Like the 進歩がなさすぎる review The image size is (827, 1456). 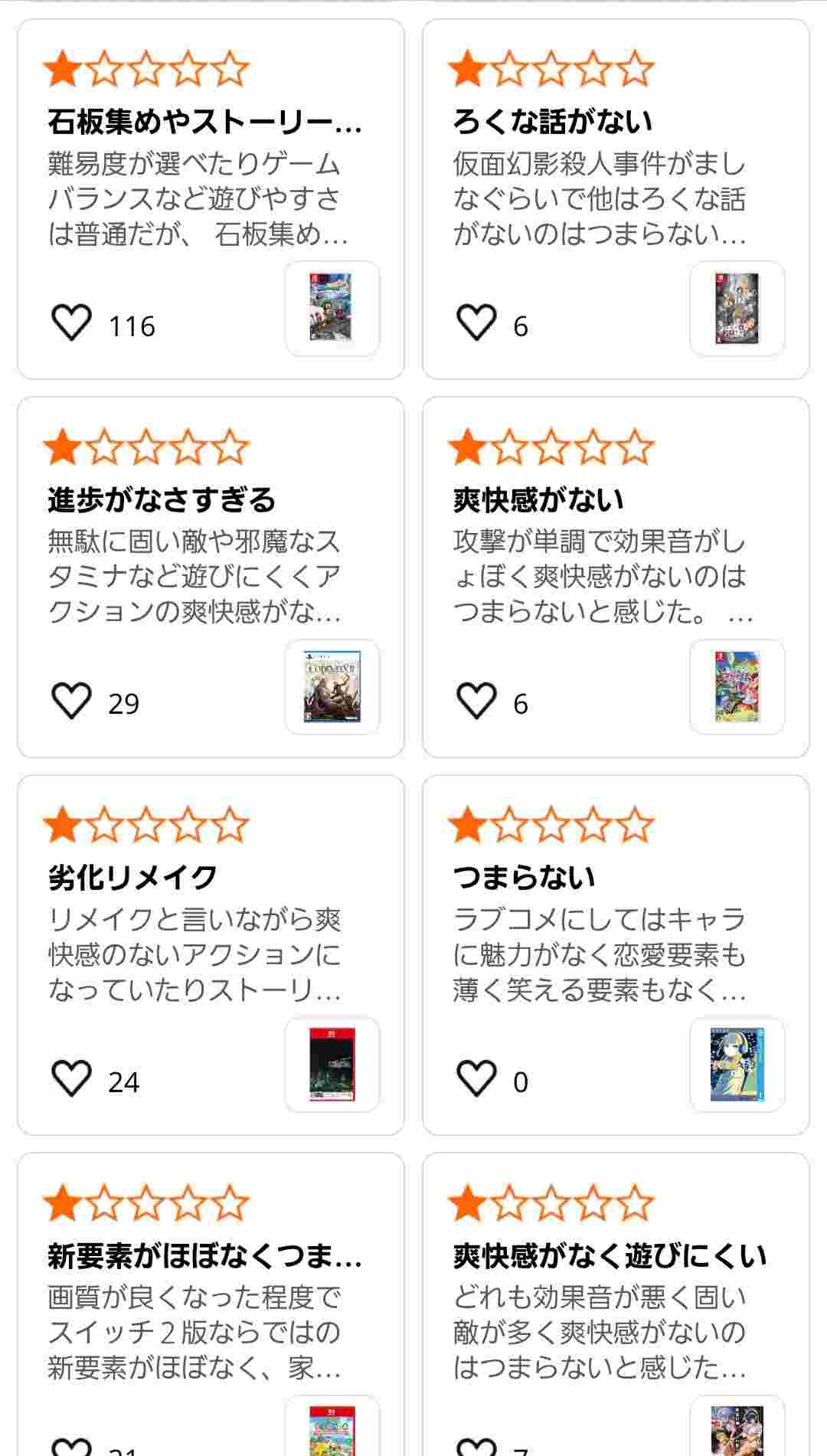[x=71, y=700]
